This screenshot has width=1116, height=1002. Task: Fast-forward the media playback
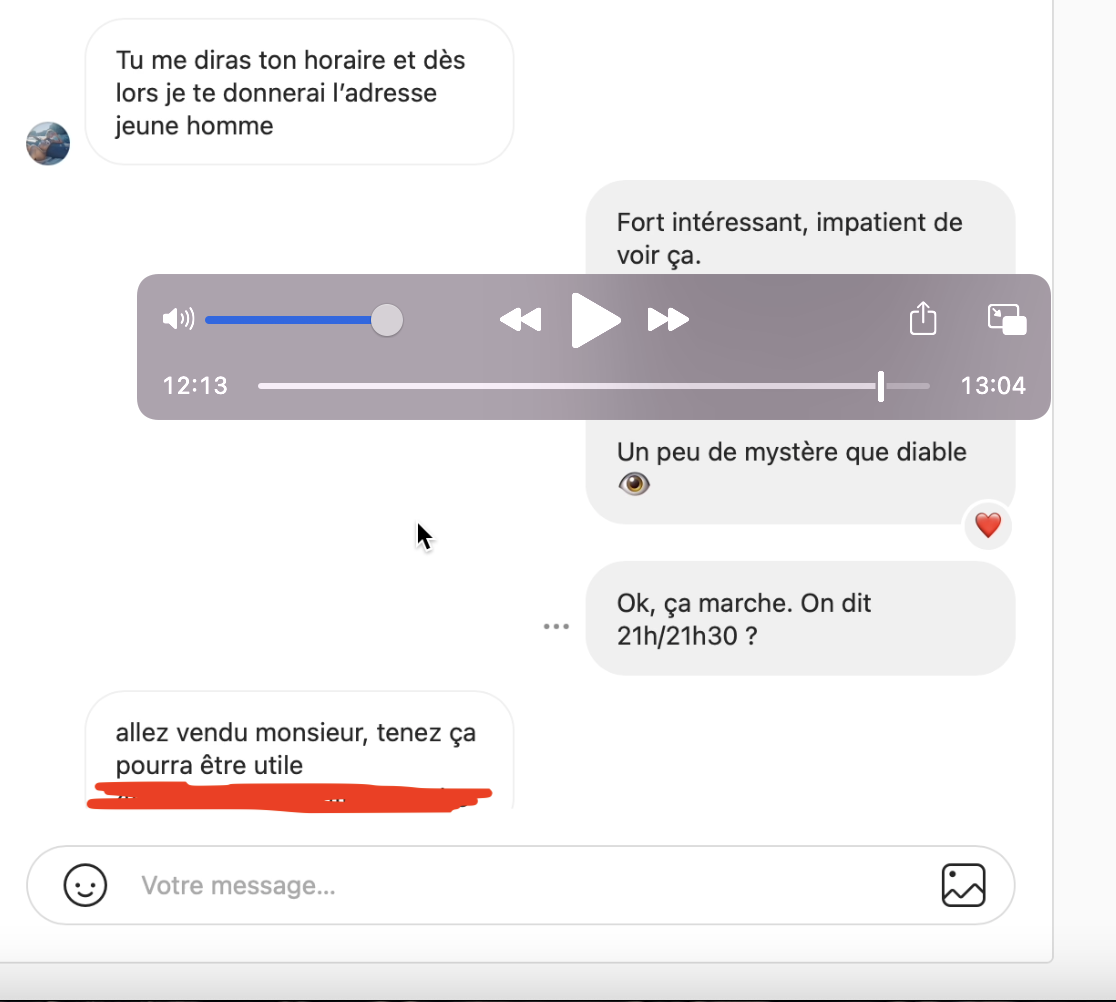pyautogui.click(x=668, y=320)
